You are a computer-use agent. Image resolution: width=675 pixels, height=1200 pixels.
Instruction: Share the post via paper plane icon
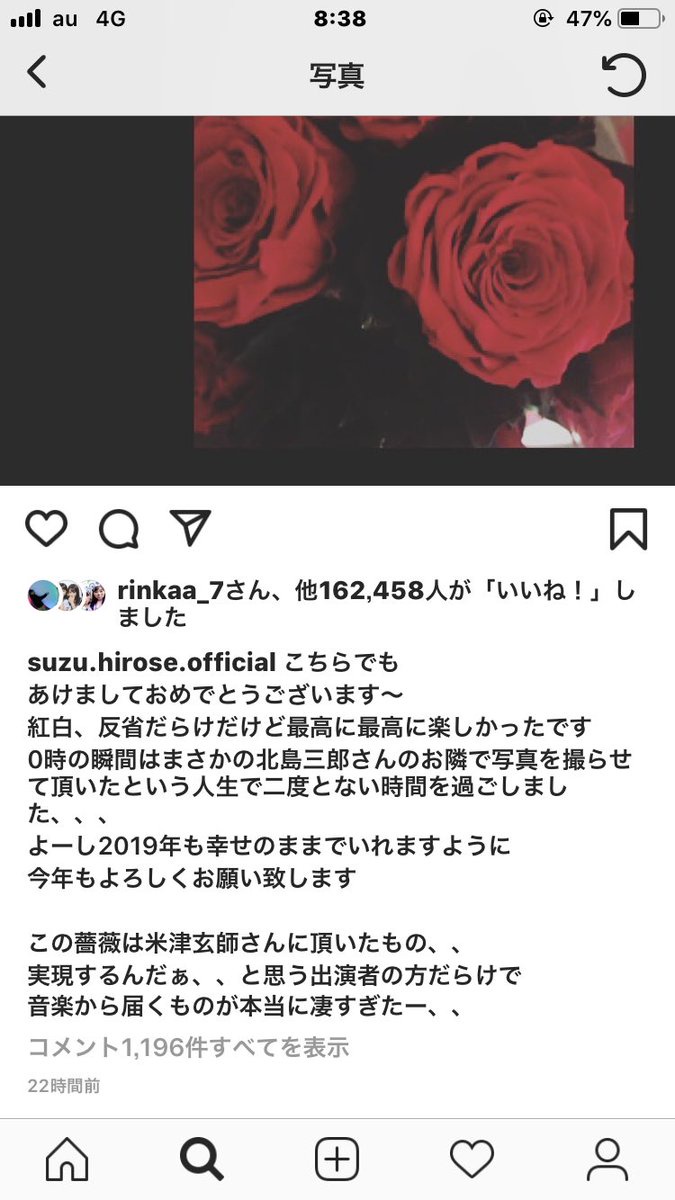(x=189, y=529)
